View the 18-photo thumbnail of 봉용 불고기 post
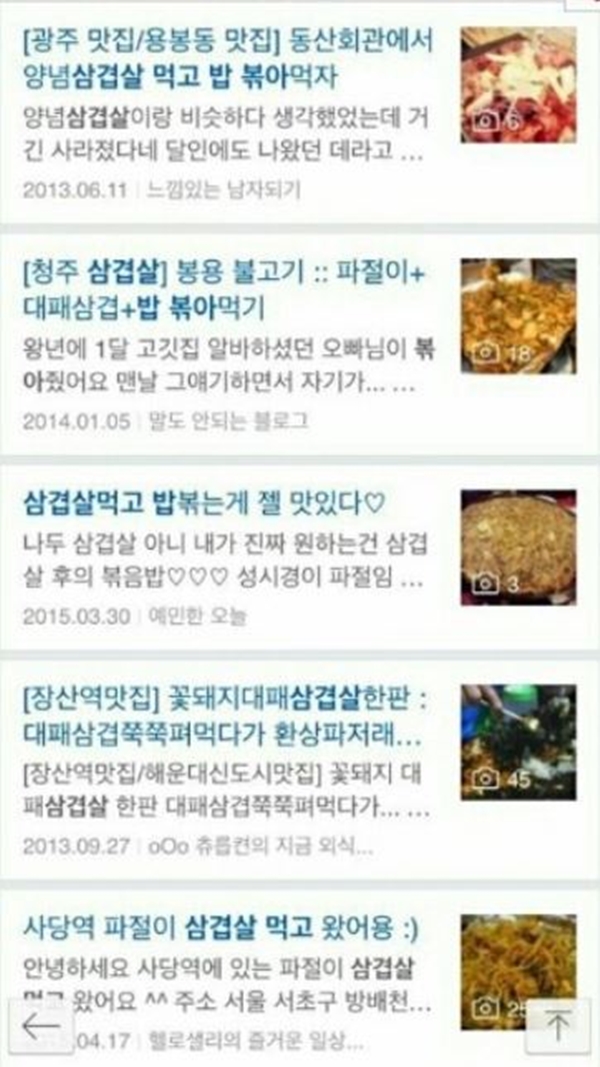 [x=518, y=316]
